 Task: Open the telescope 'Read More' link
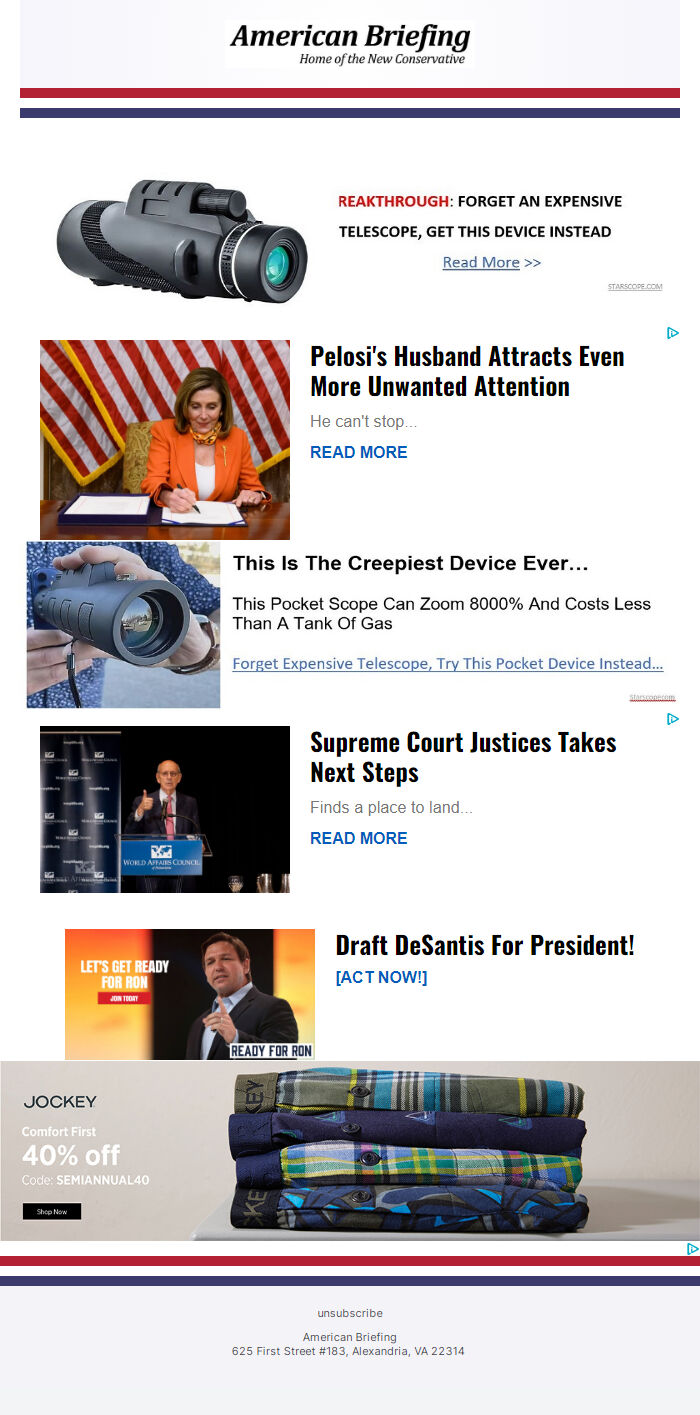pos(481,262)
